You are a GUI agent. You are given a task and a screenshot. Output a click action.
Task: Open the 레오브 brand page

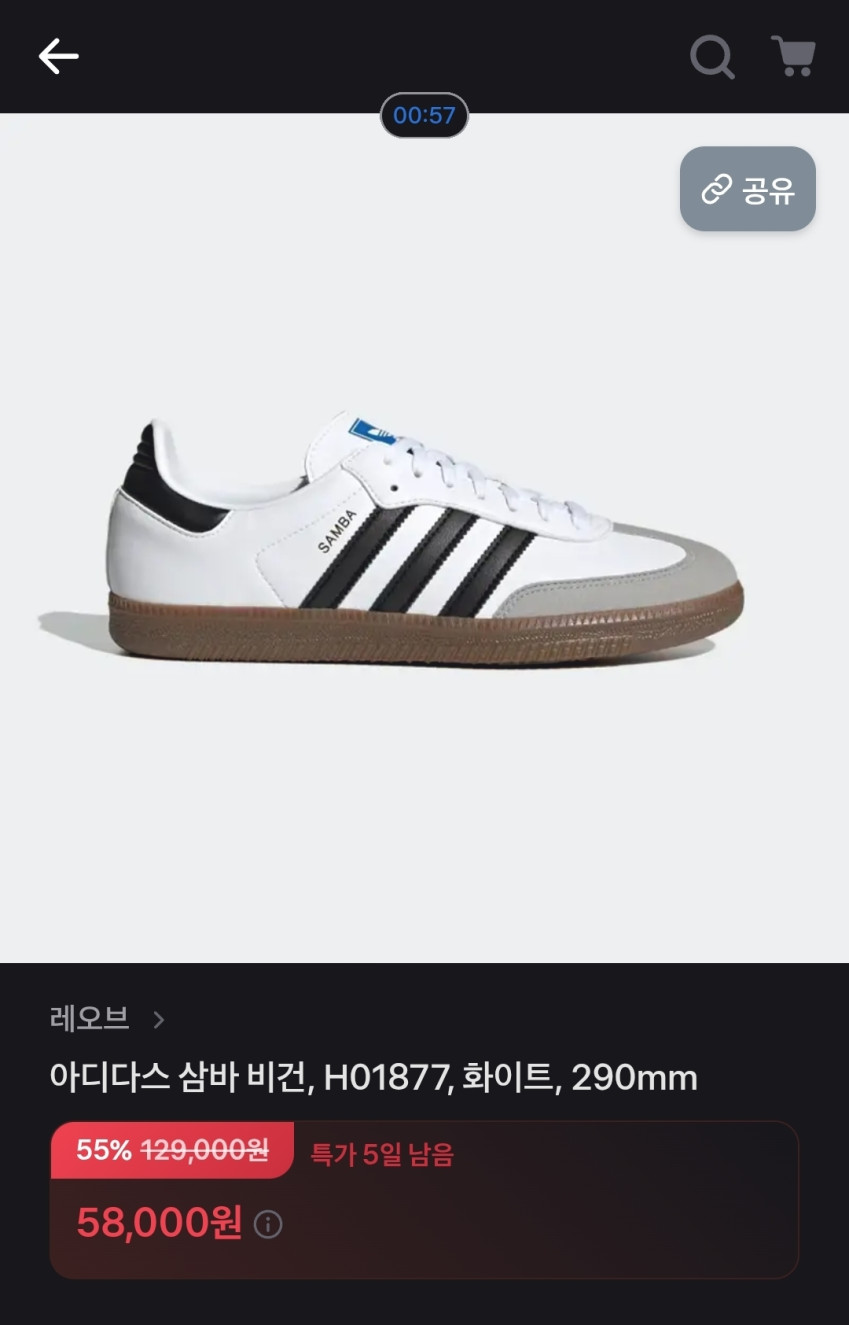tap(105, 1019)
